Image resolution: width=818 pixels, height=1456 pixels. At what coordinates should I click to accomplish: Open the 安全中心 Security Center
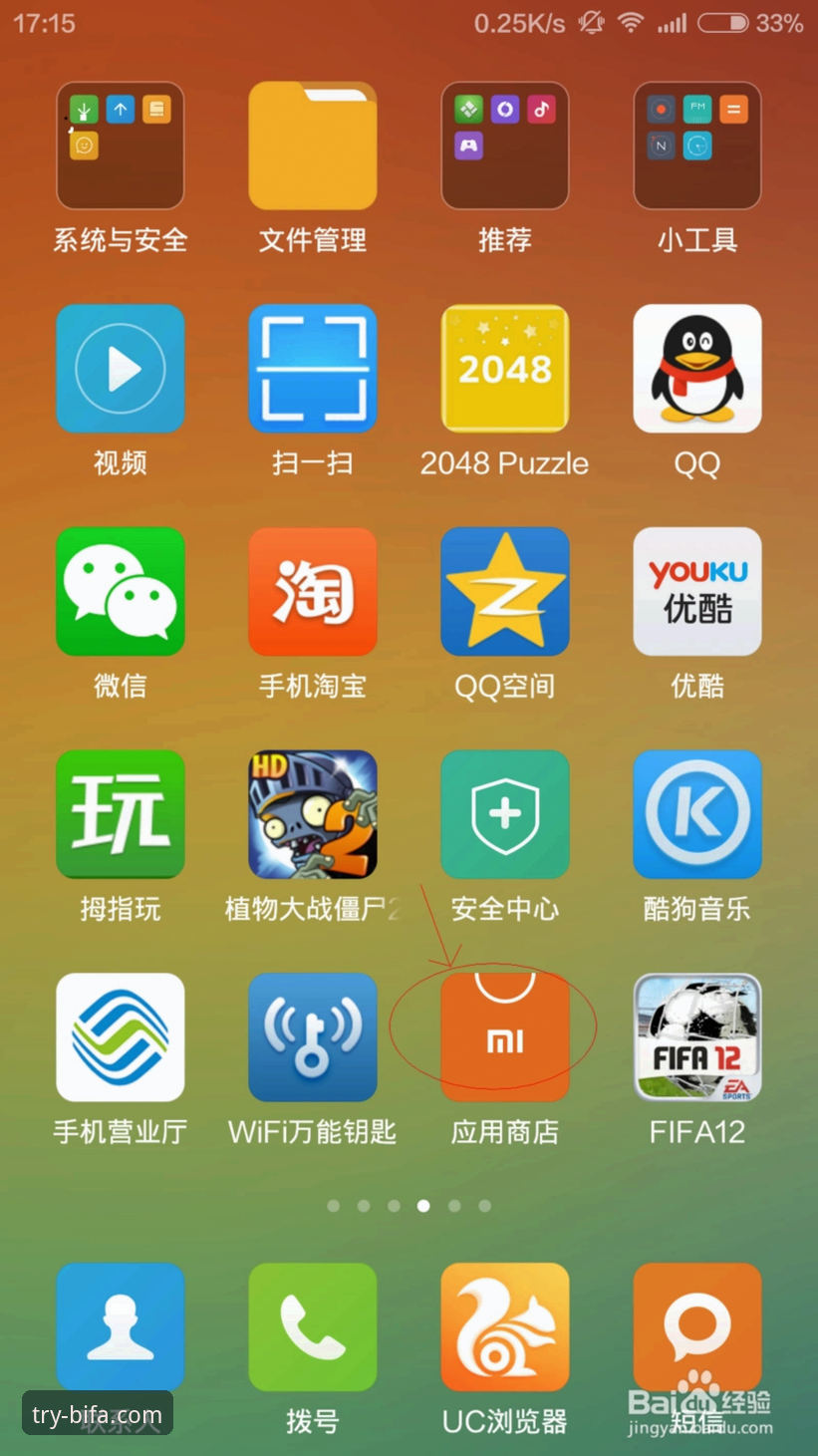click(504, 814)
